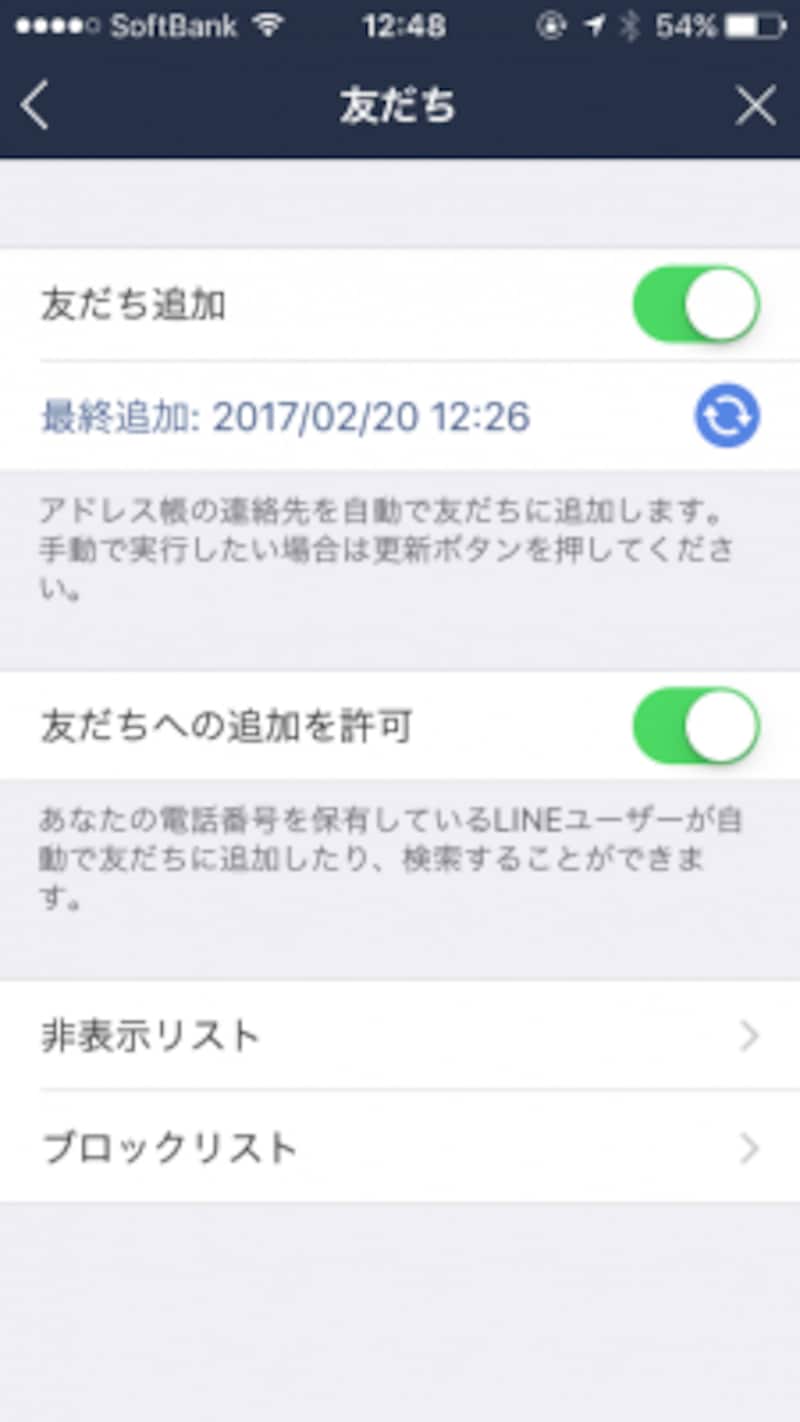800x1422 pixels.
Task: Tap the SoftBank carrier label
Action: (x=175, y=24)
